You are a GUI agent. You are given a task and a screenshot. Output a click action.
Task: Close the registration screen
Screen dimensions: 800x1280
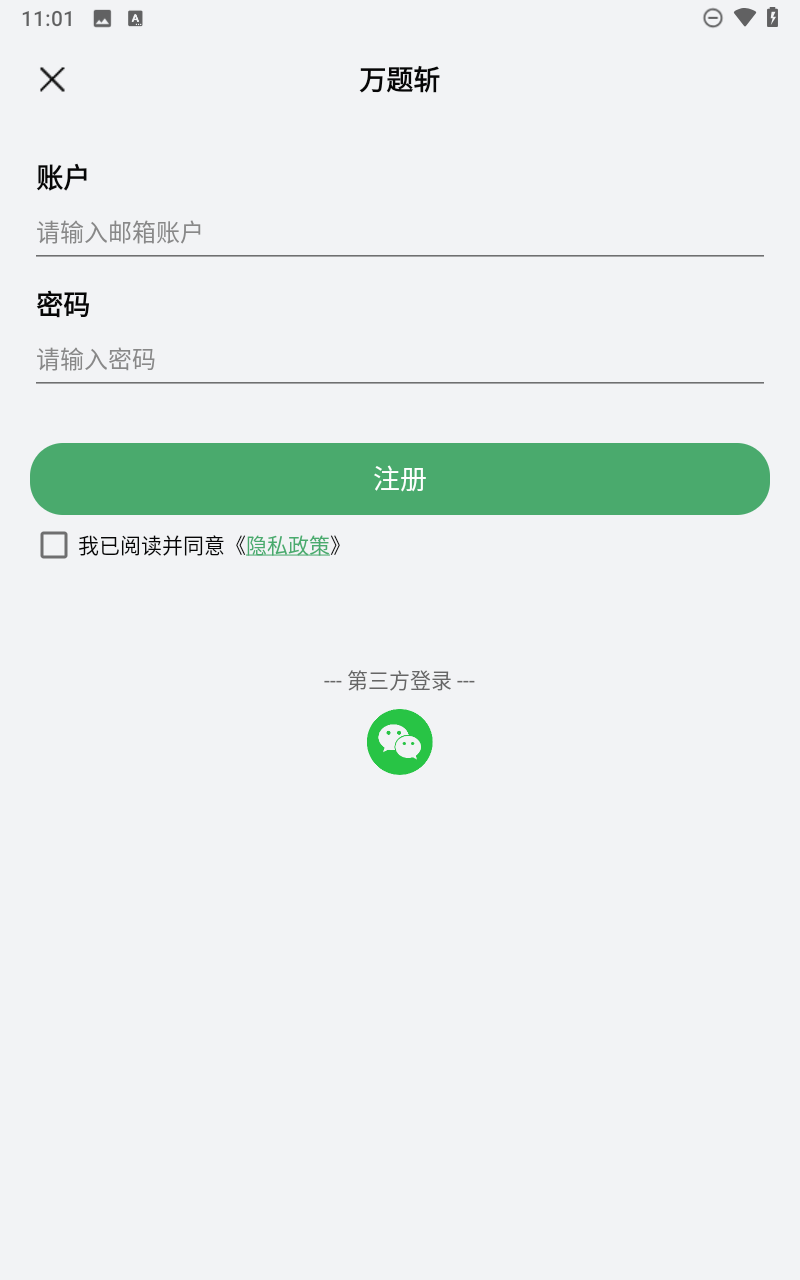[x=52, y=80]
